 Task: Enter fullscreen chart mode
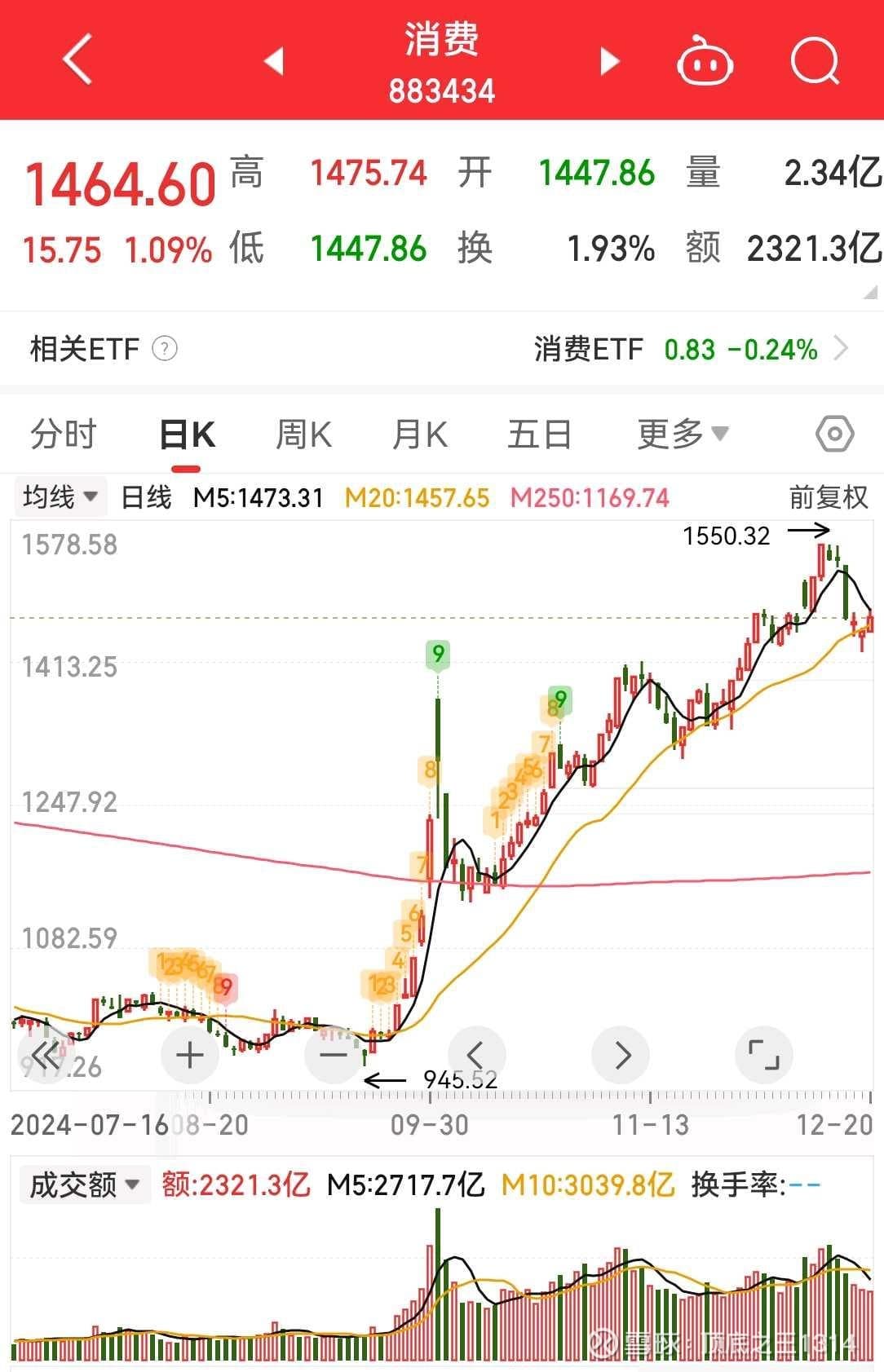click(x=763, y=1055)
